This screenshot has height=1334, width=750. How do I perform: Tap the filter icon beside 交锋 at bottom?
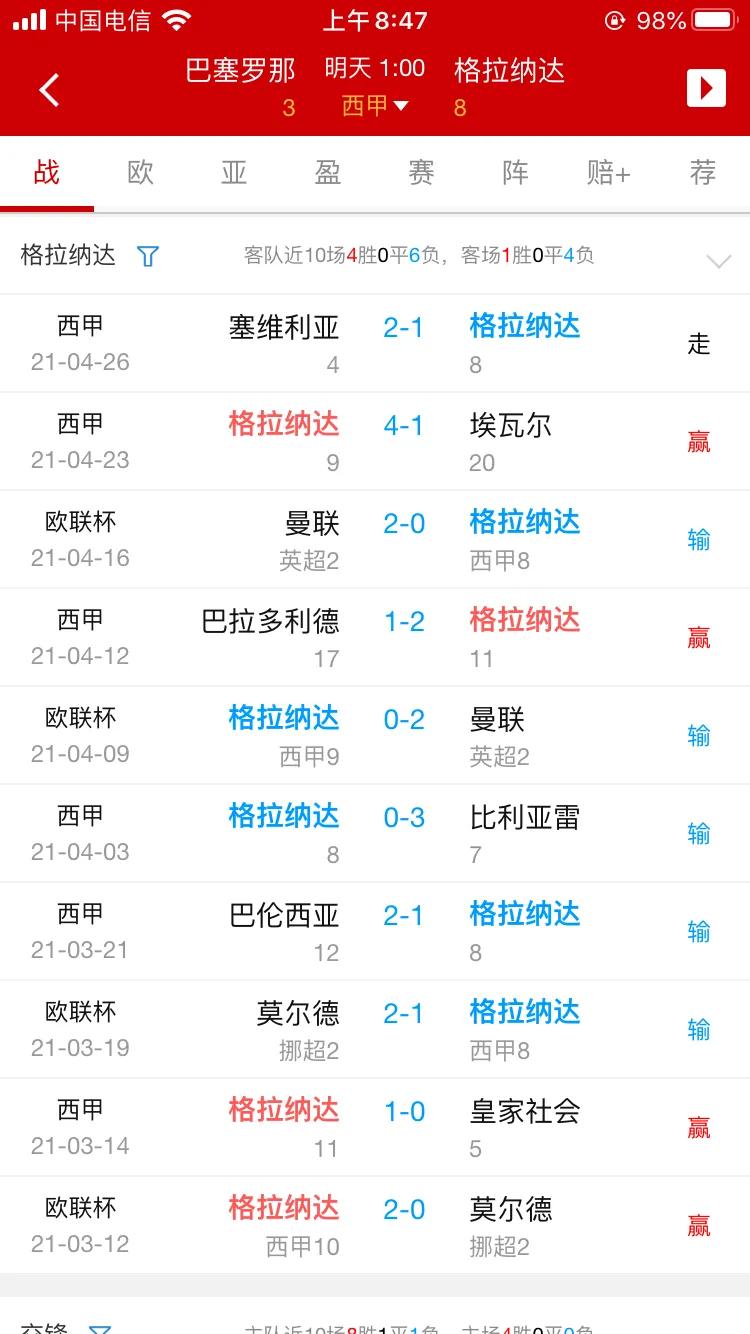100,1328
